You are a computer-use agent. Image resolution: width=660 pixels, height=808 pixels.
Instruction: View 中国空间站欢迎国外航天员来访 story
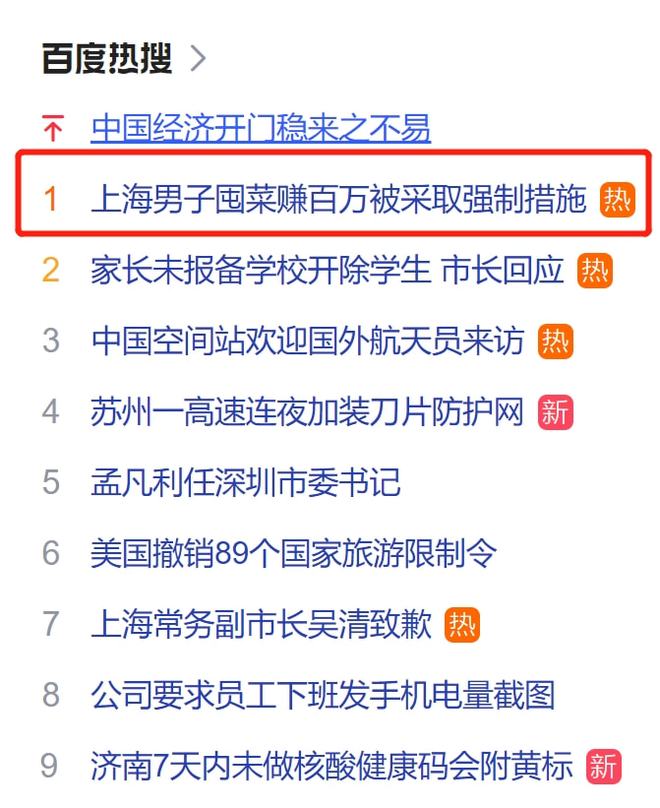click(307, 341)
